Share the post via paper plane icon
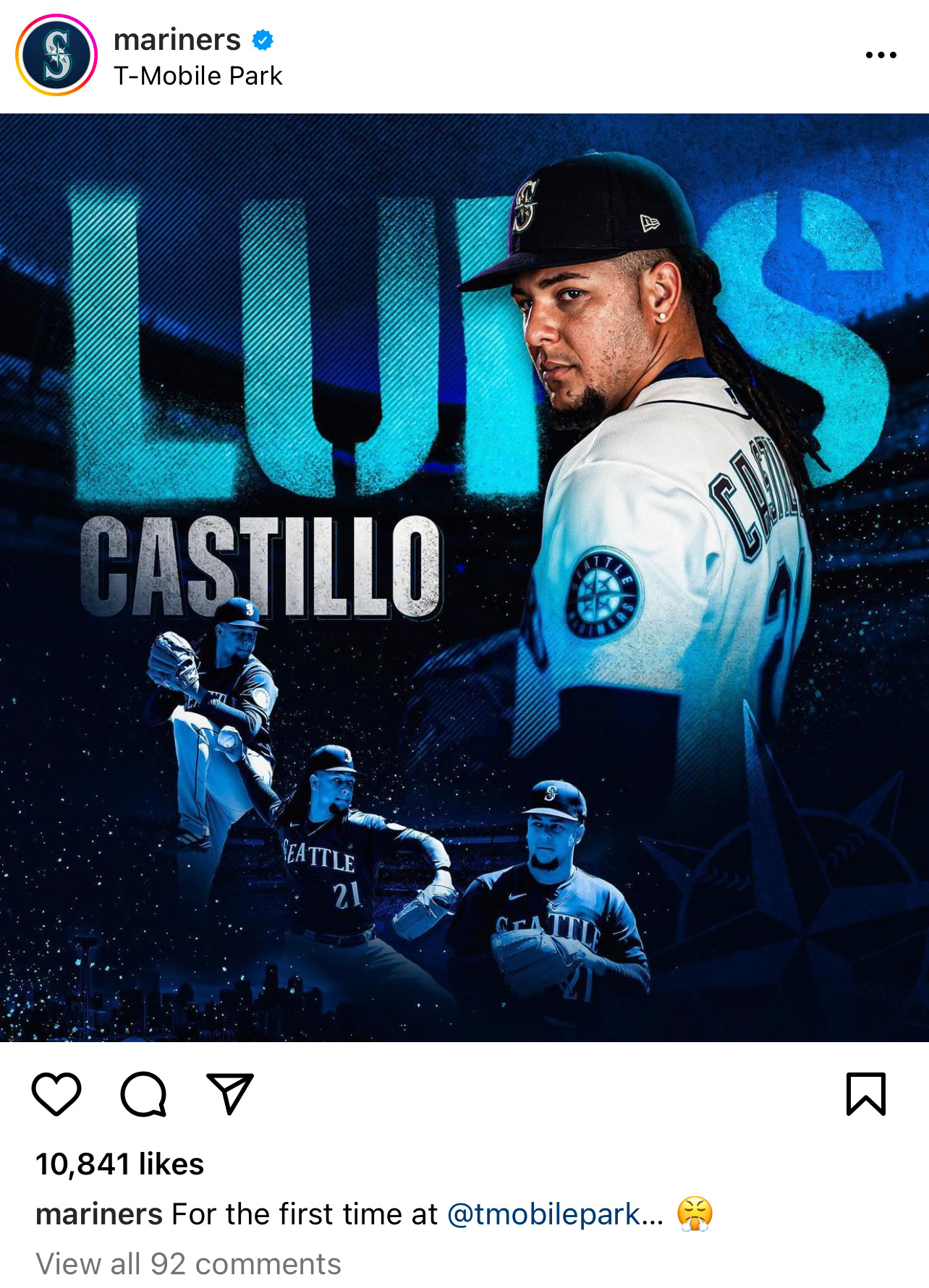The image size is (929, 1288). tap(230, 1093)
